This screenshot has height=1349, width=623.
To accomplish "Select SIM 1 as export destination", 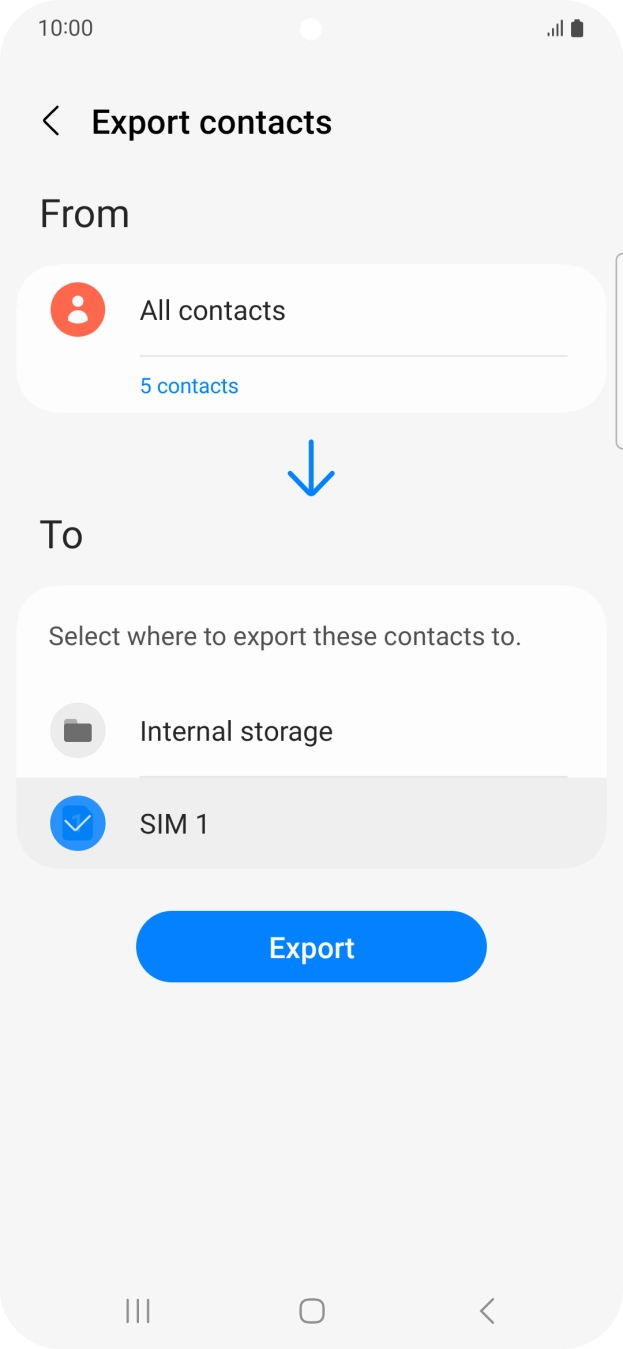I will coord(311,823).
